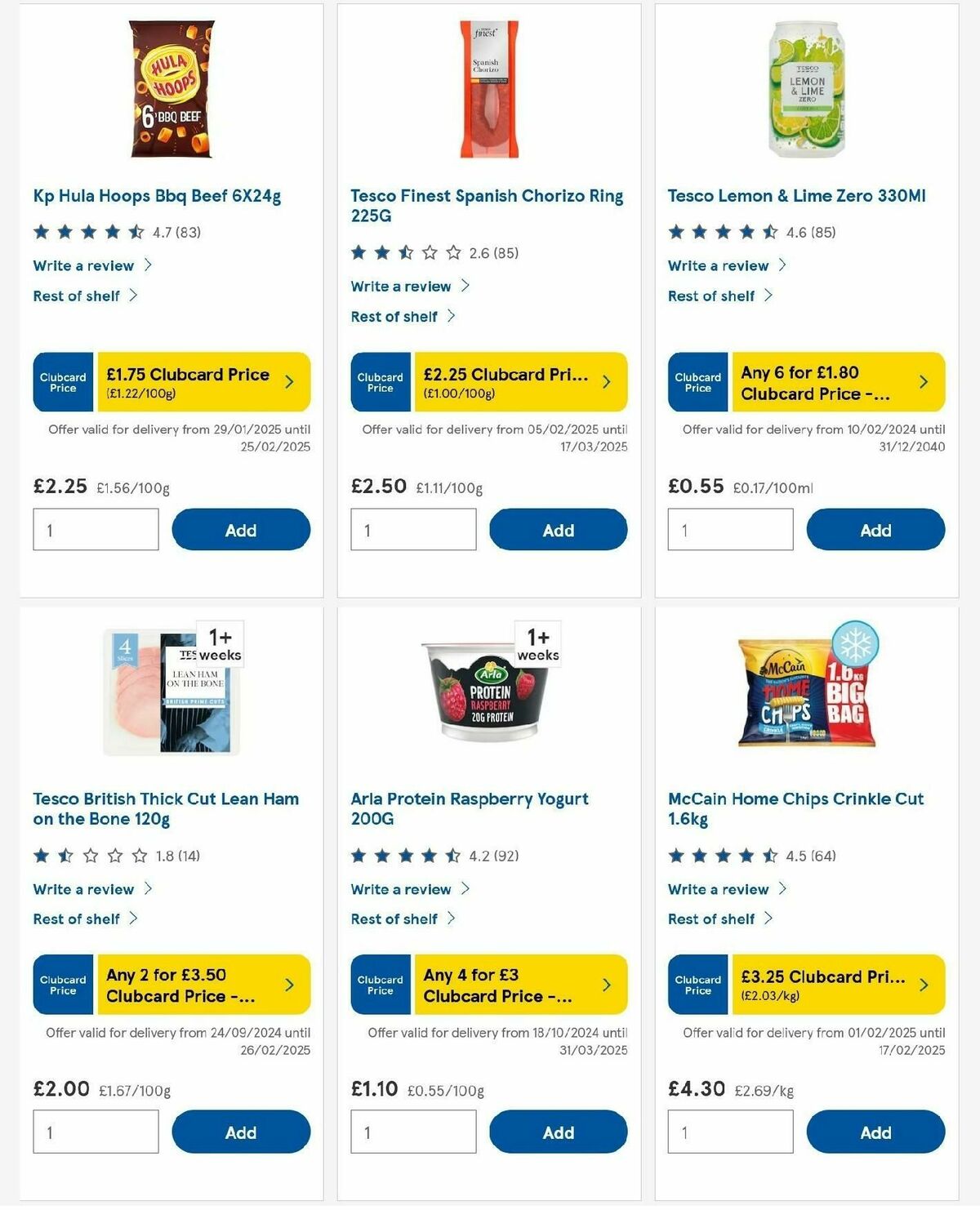This screenshot has height=1210, width=980.
Task: Click the Clubcard Price badge for Arla yogurt offer
Action: click(380, 985)
